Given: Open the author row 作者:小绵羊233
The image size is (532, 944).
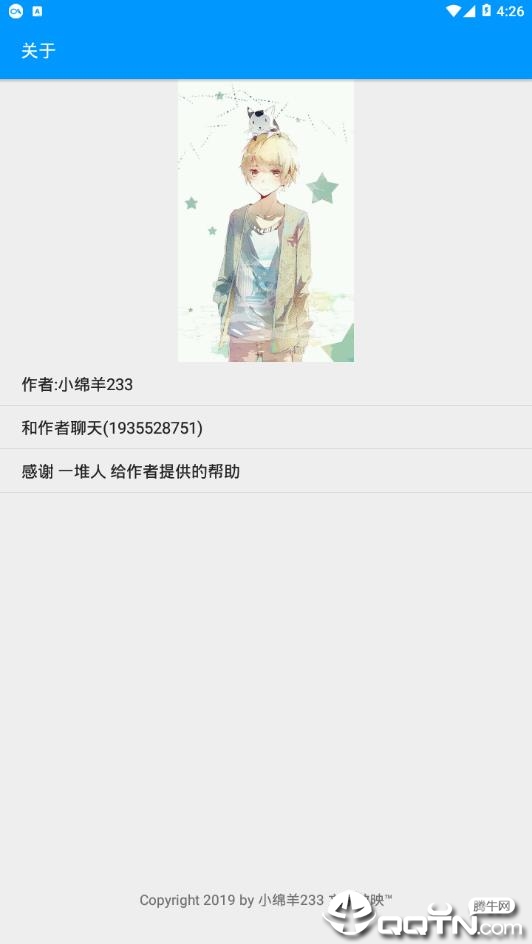Looking at the screenshot, I should click(x=266, y=384).
